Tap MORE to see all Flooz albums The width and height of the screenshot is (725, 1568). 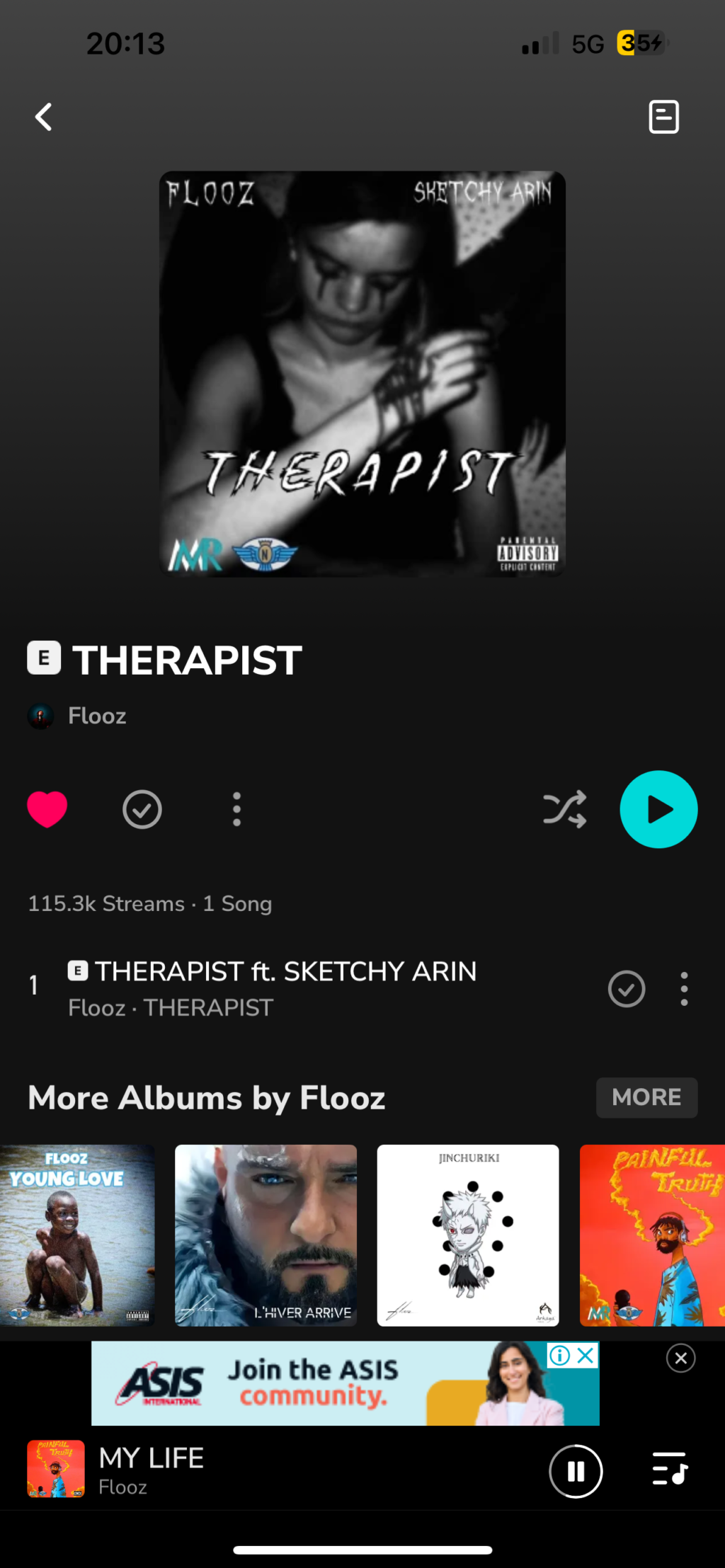[x=646, y=1097]
